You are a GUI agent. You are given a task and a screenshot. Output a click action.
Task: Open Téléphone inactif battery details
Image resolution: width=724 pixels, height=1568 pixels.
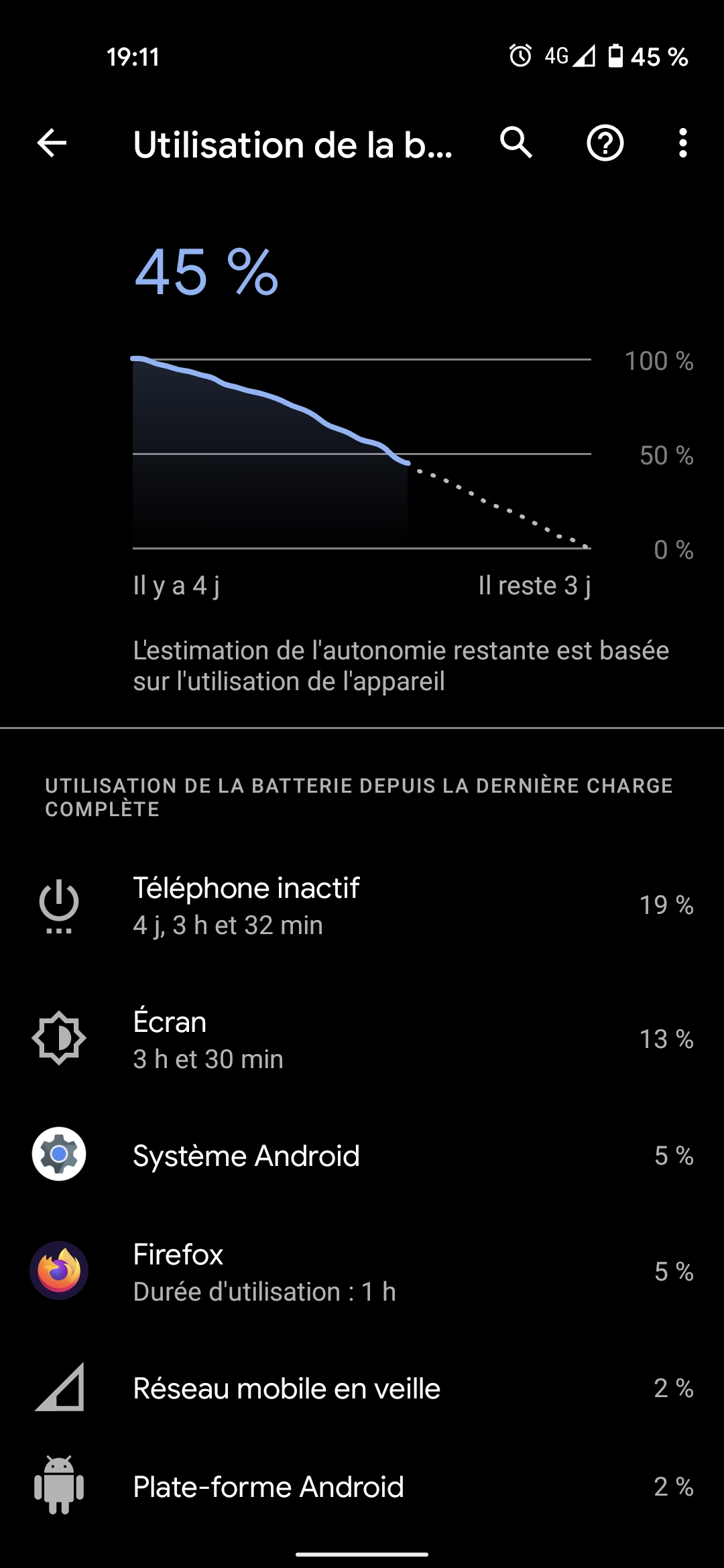click(362, 905)
